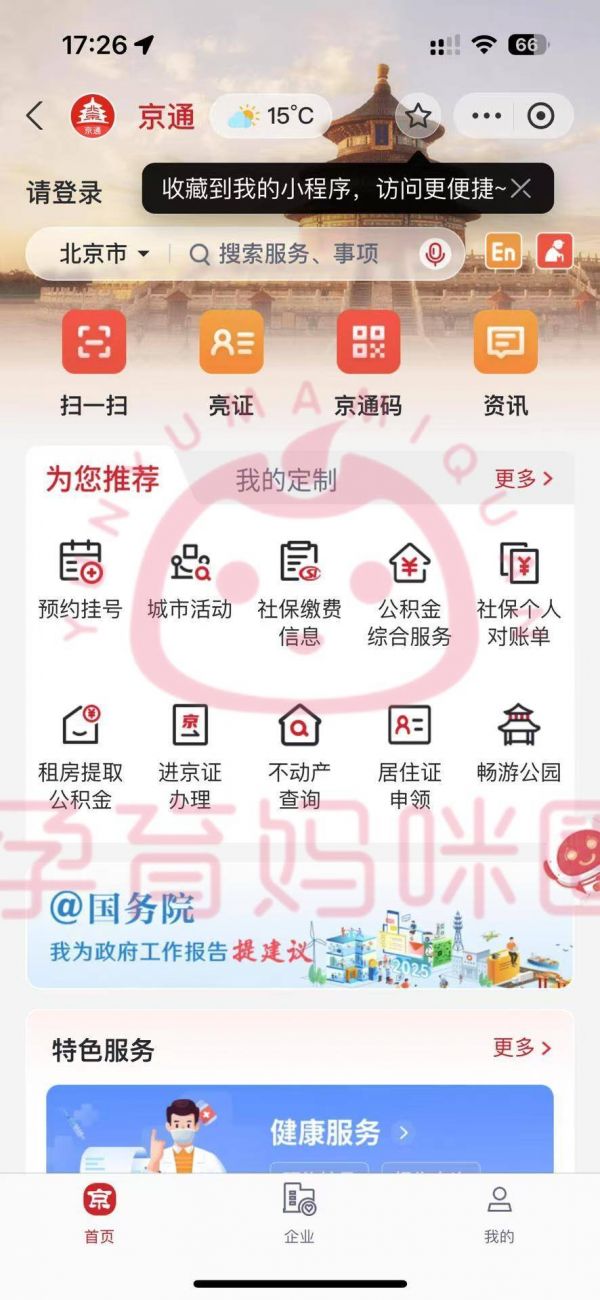Open the 北京市 city dropdown

click(104, 254)
